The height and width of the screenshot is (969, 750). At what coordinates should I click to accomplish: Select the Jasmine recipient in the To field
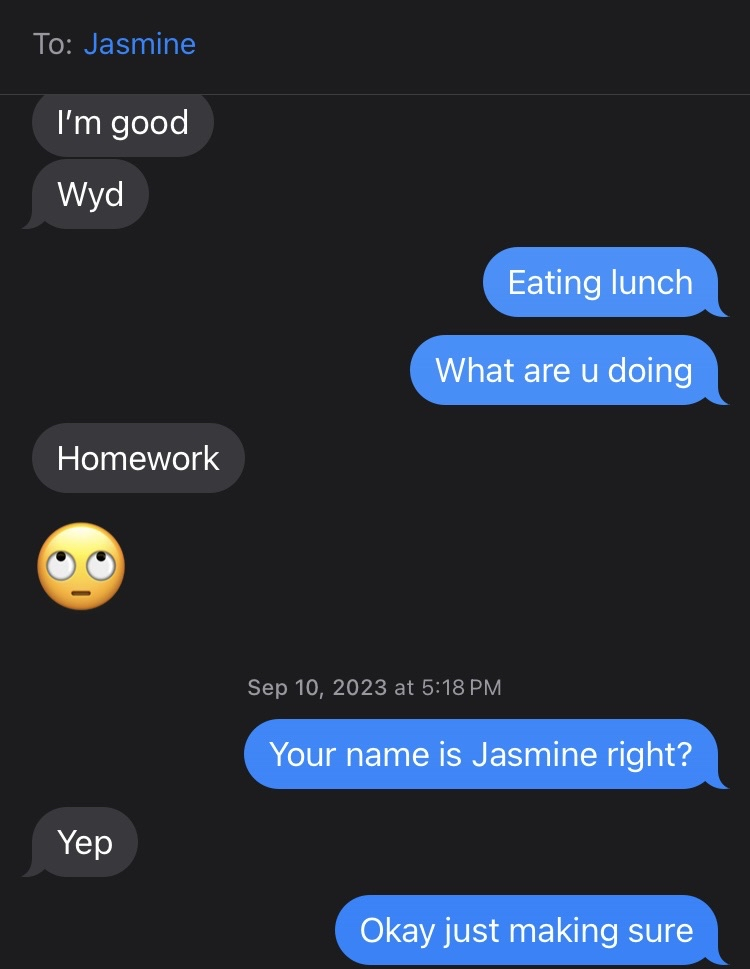(x=139, y=44)
